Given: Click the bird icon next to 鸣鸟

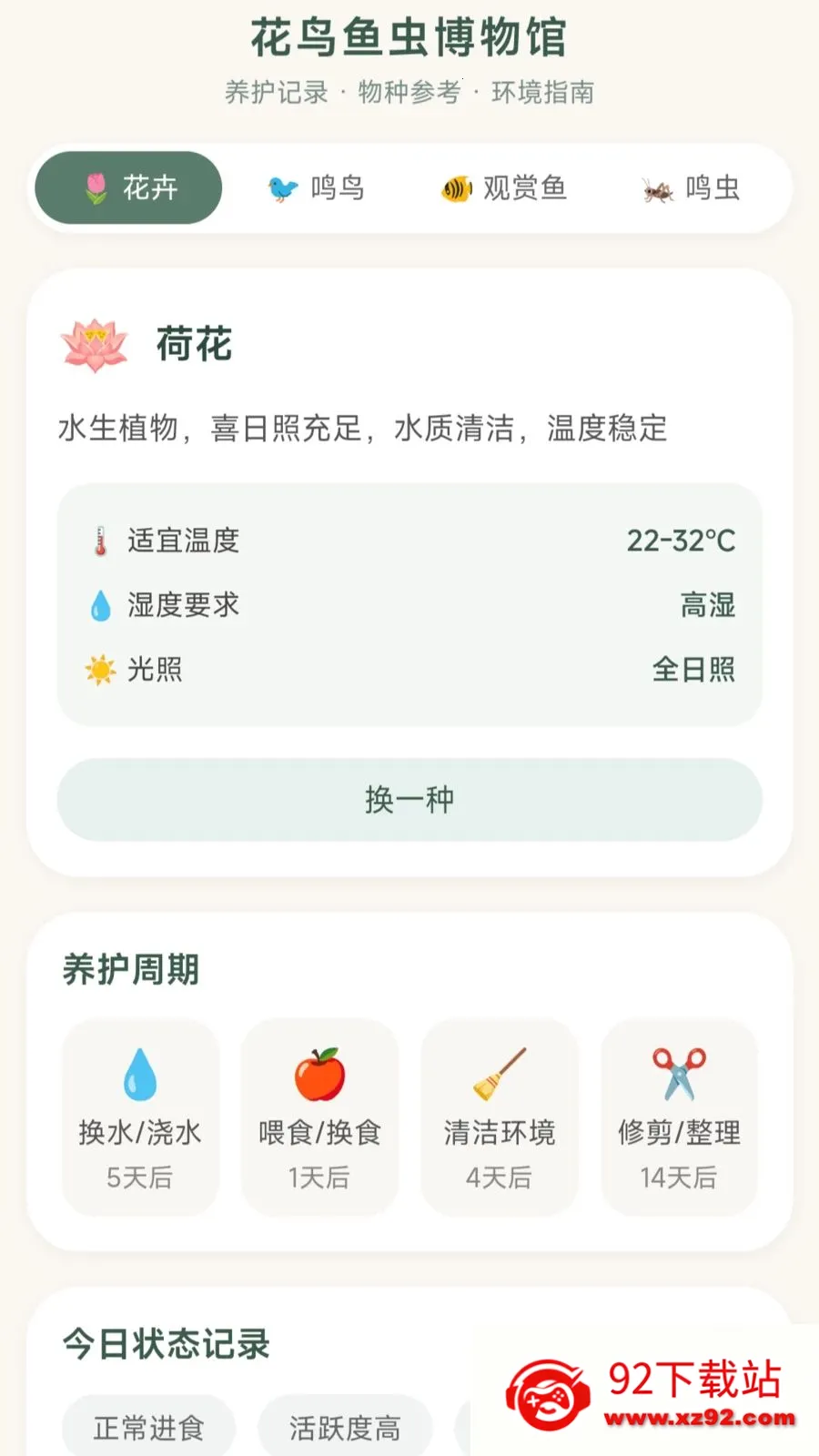Looking at the screenshot, I should pyautogui.click(x=282, y=187).
